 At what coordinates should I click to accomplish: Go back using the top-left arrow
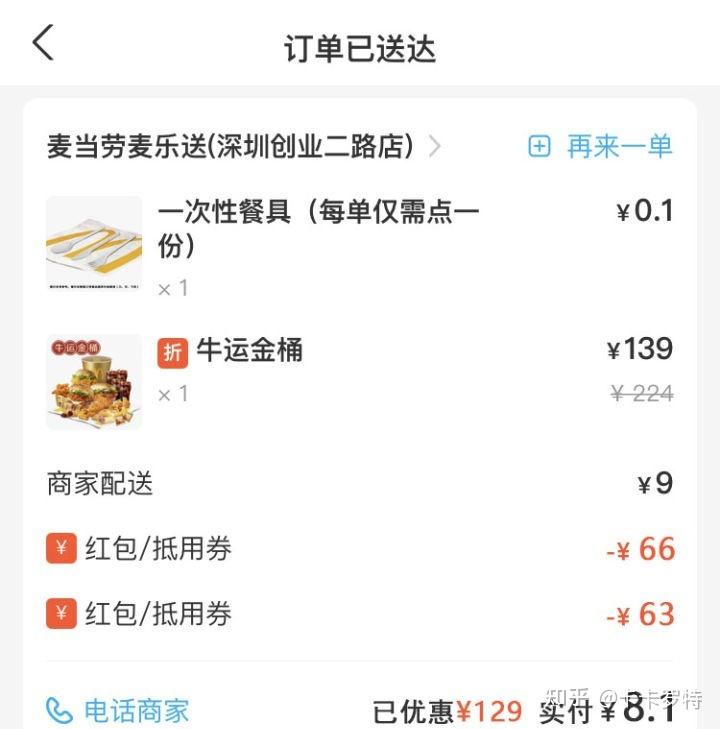43,44
